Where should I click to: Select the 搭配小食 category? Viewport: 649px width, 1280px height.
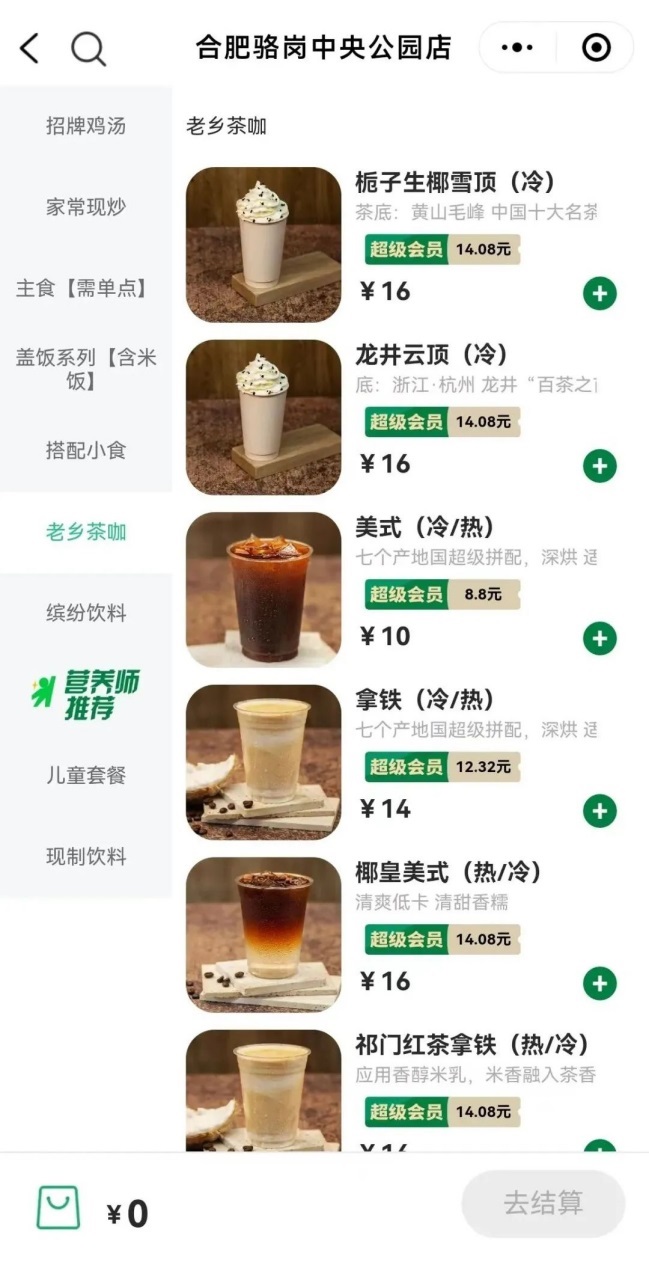coord(86,450)
